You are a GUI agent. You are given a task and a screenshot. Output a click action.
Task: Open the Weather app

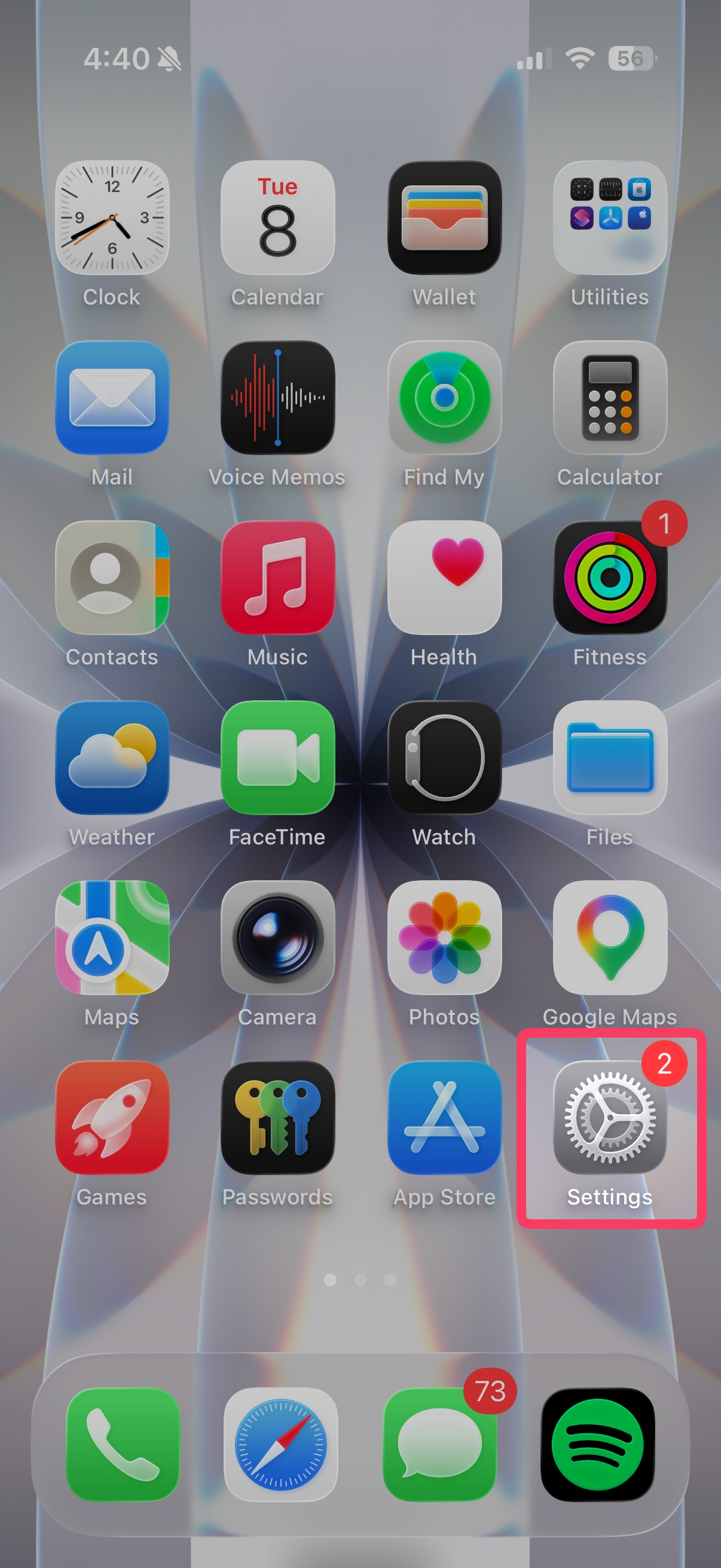click(112, 758)
